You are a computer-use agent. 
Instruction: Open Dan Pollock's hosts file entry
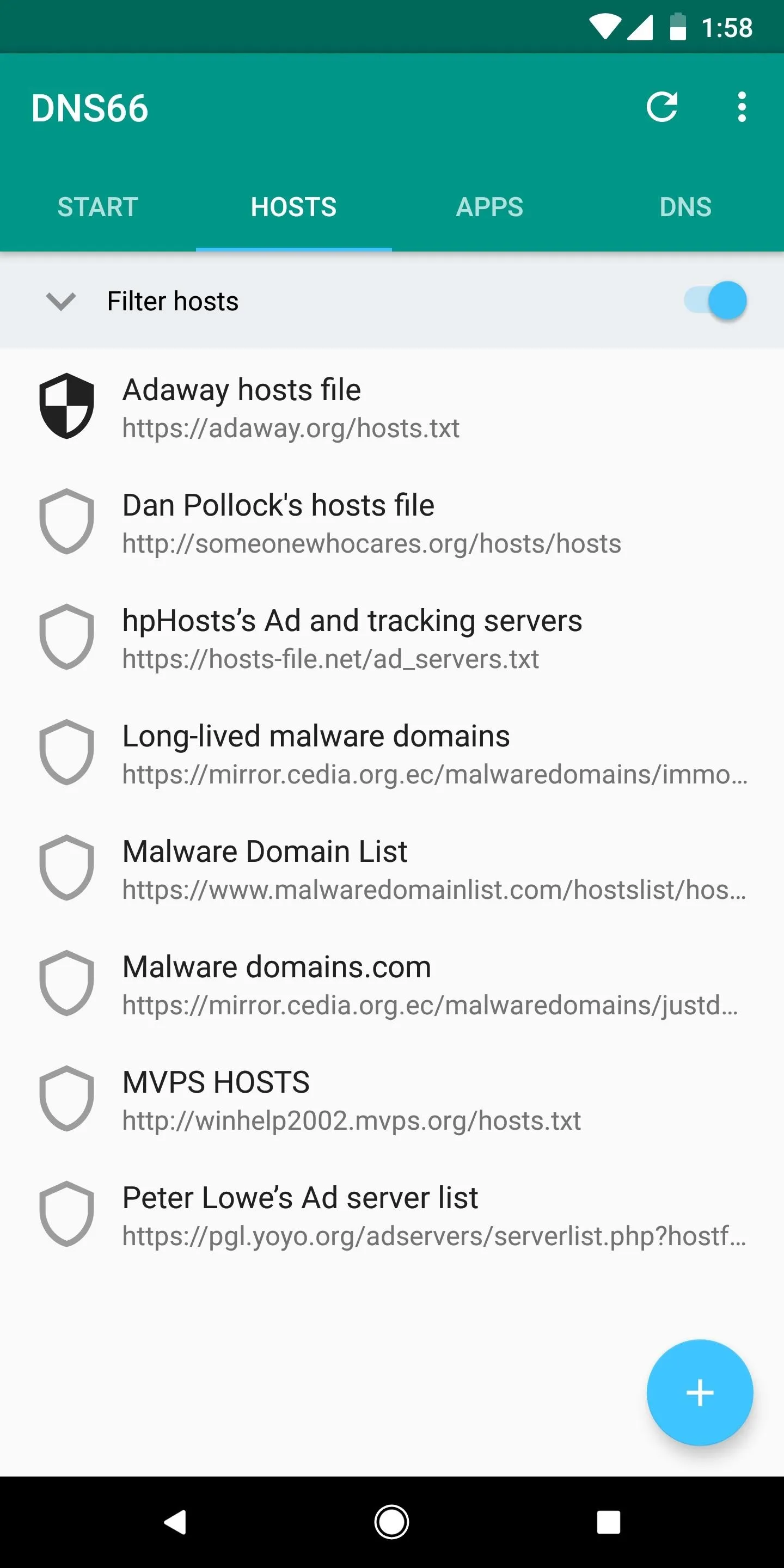(x=392, y=522)
